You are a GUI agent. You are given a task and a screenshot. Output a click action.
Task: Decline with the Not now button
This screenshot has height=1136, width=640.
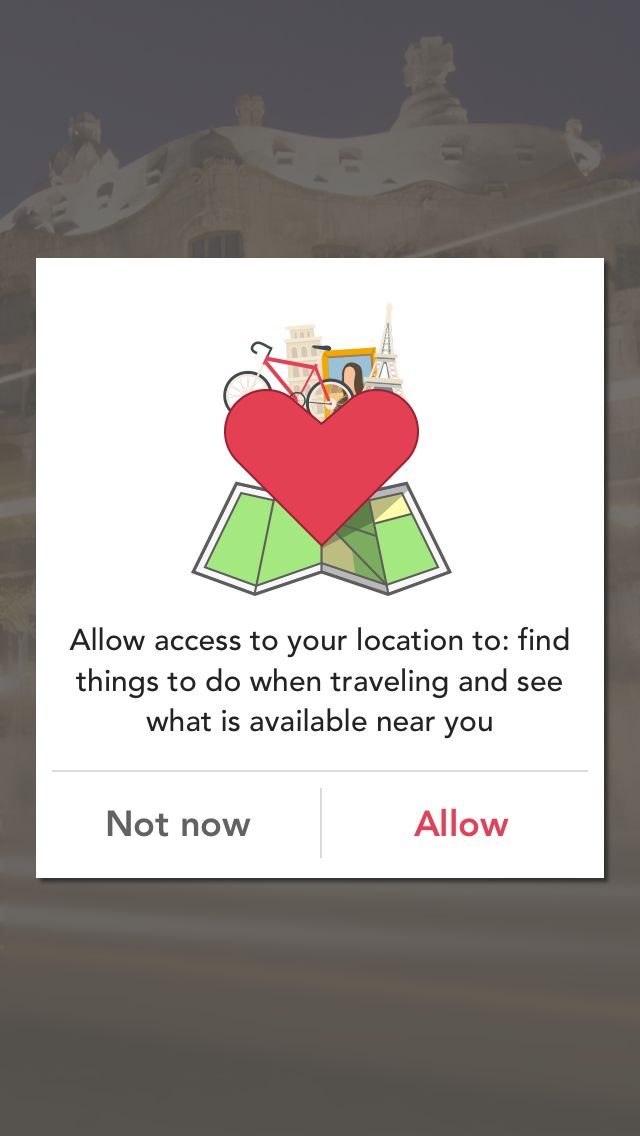coord(178,824)
